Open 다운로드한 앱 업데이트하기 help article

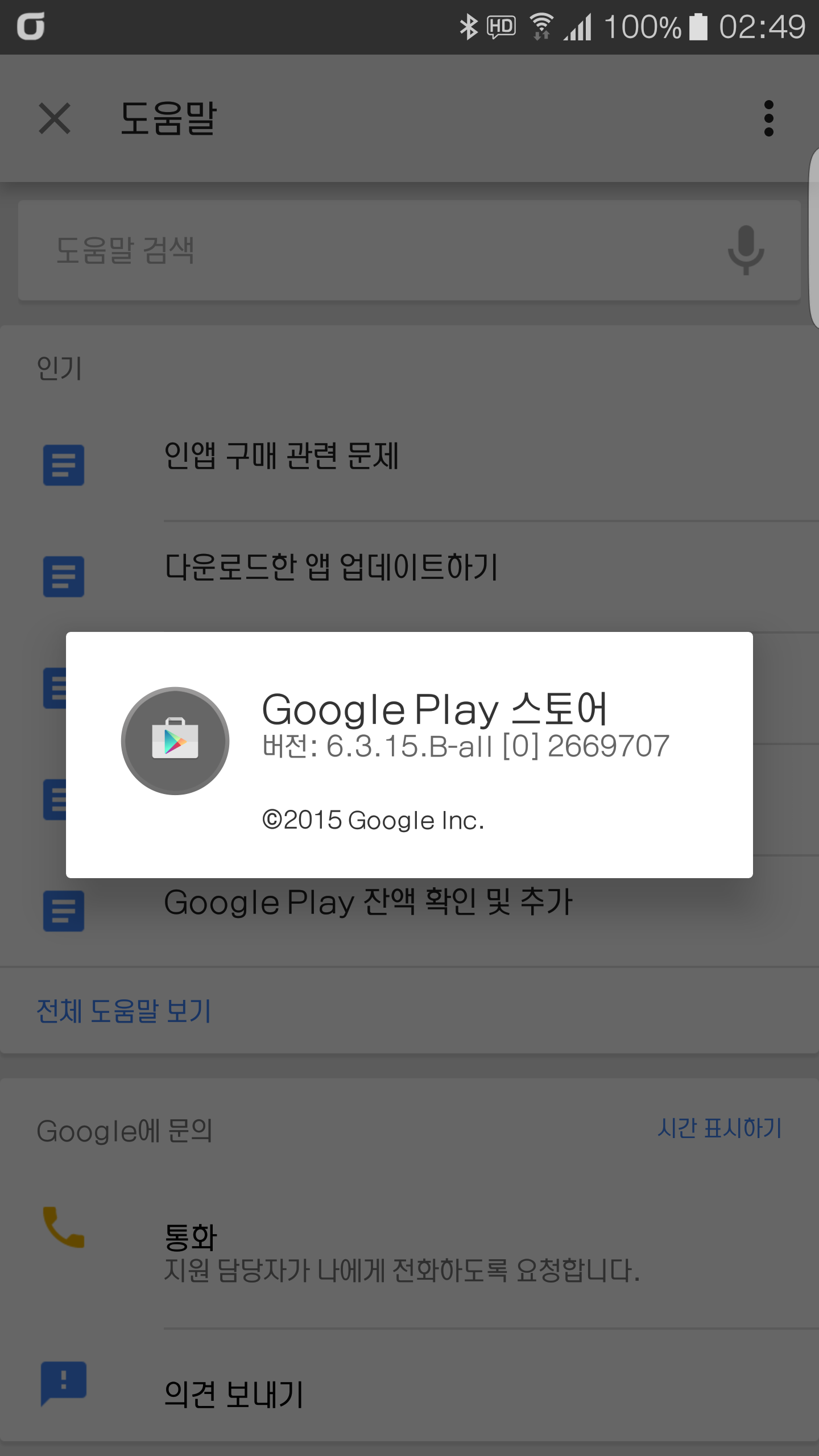pyautogui.click(x=331, y=568)
